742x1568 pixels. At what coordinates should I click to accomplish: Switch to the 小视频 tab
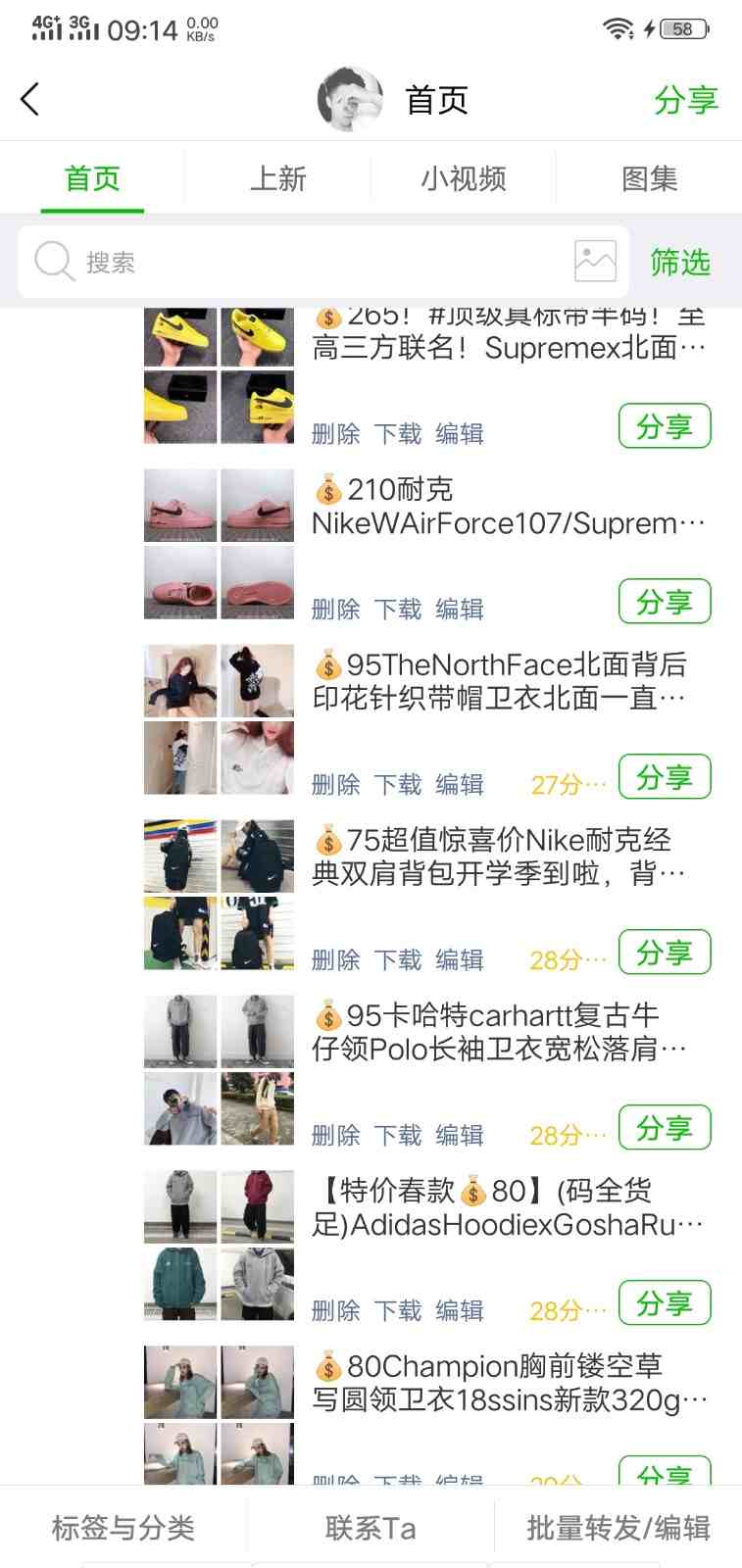[463, 178]
